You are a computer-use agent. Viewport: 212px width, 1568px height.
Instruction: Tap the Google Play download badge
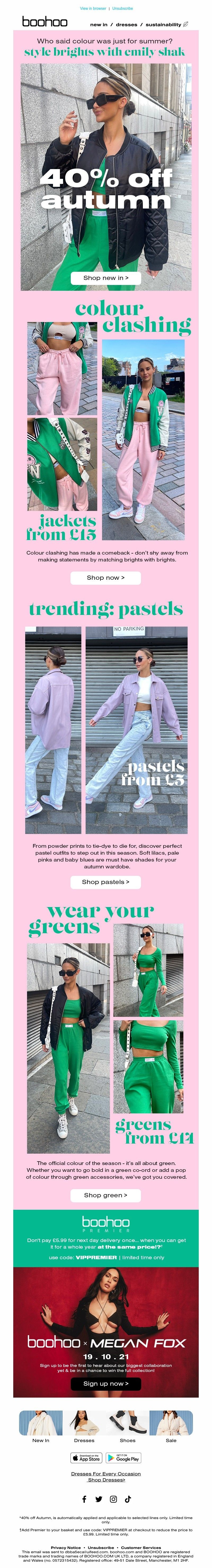(123, 1458)
